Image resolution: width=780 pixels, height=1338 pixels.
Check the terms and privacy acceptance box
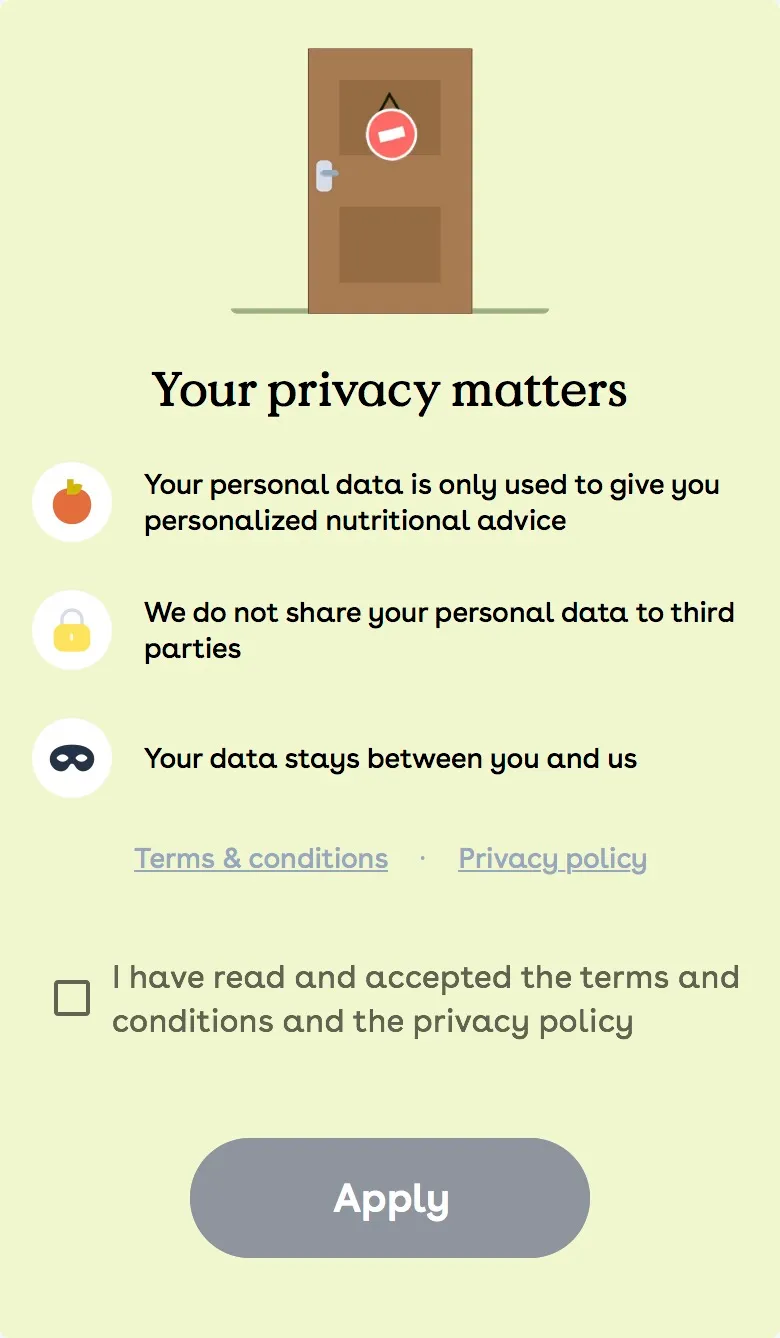pos(72,998)
